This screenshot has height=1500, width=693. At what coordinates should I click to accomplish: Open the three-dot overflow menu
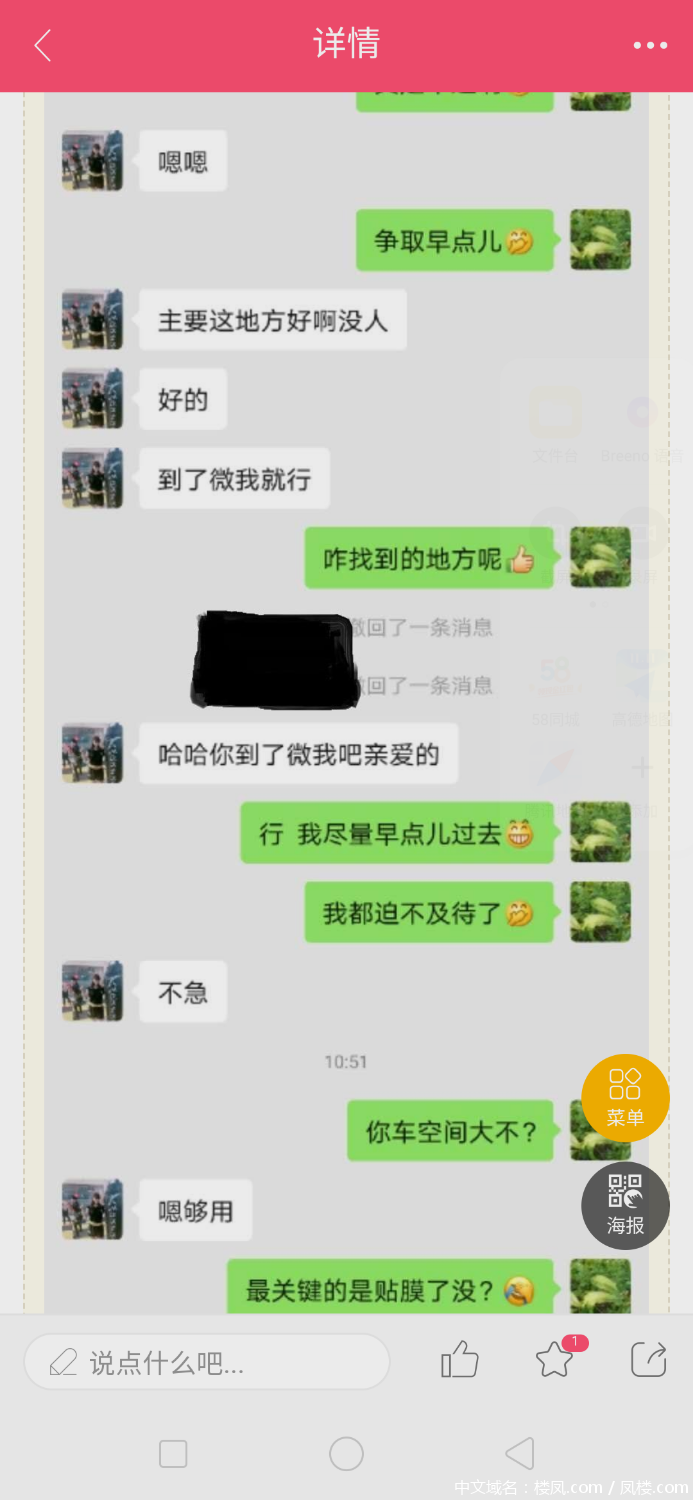[x=650, y=45]
